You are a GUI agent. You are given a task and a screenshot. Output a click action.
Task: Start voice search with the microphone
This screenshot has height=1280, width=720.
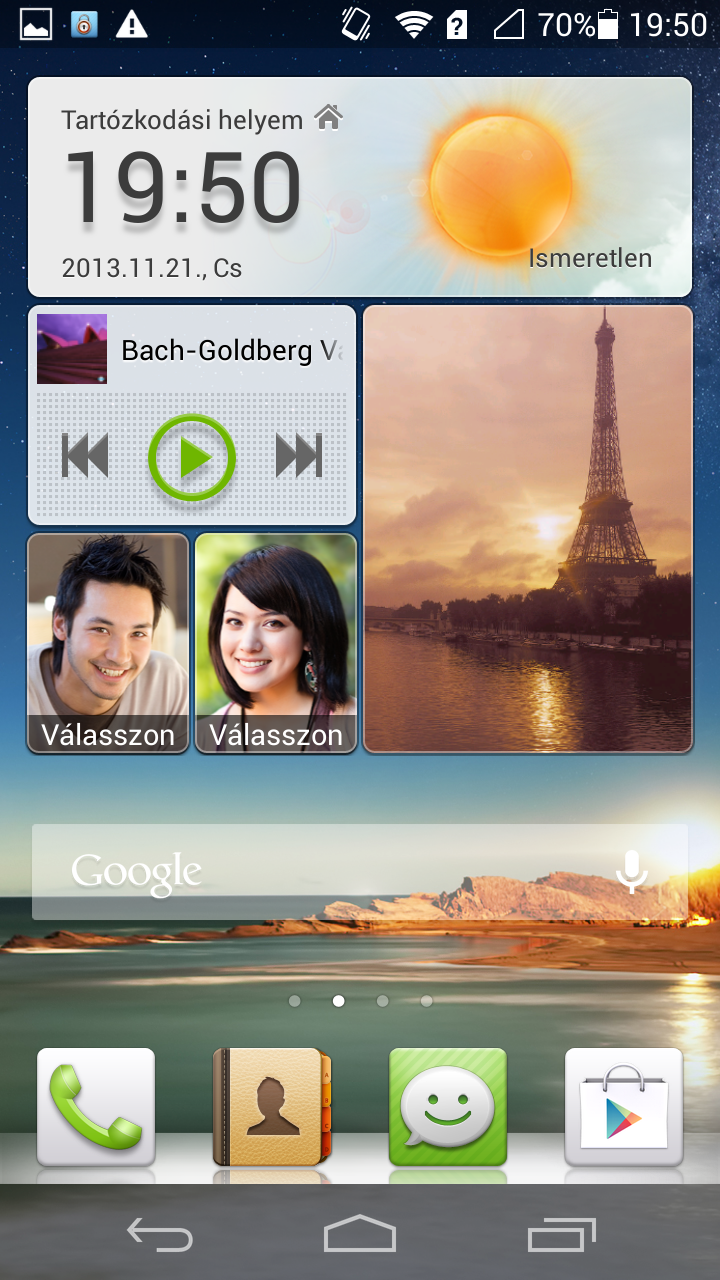point(631,872)
